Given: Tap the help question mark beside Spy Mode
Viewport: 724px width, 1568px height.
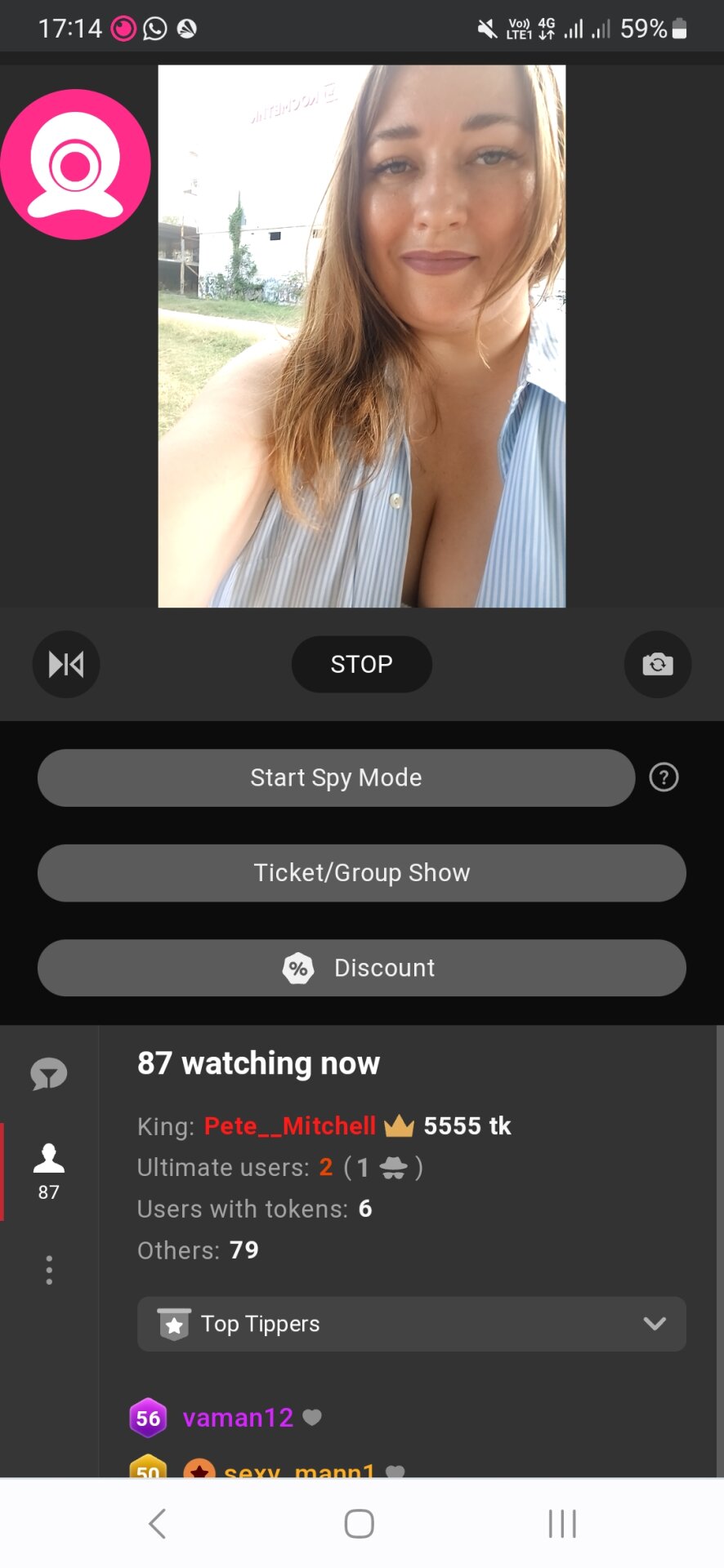Looking at the screenshot, I should [664, 777].
